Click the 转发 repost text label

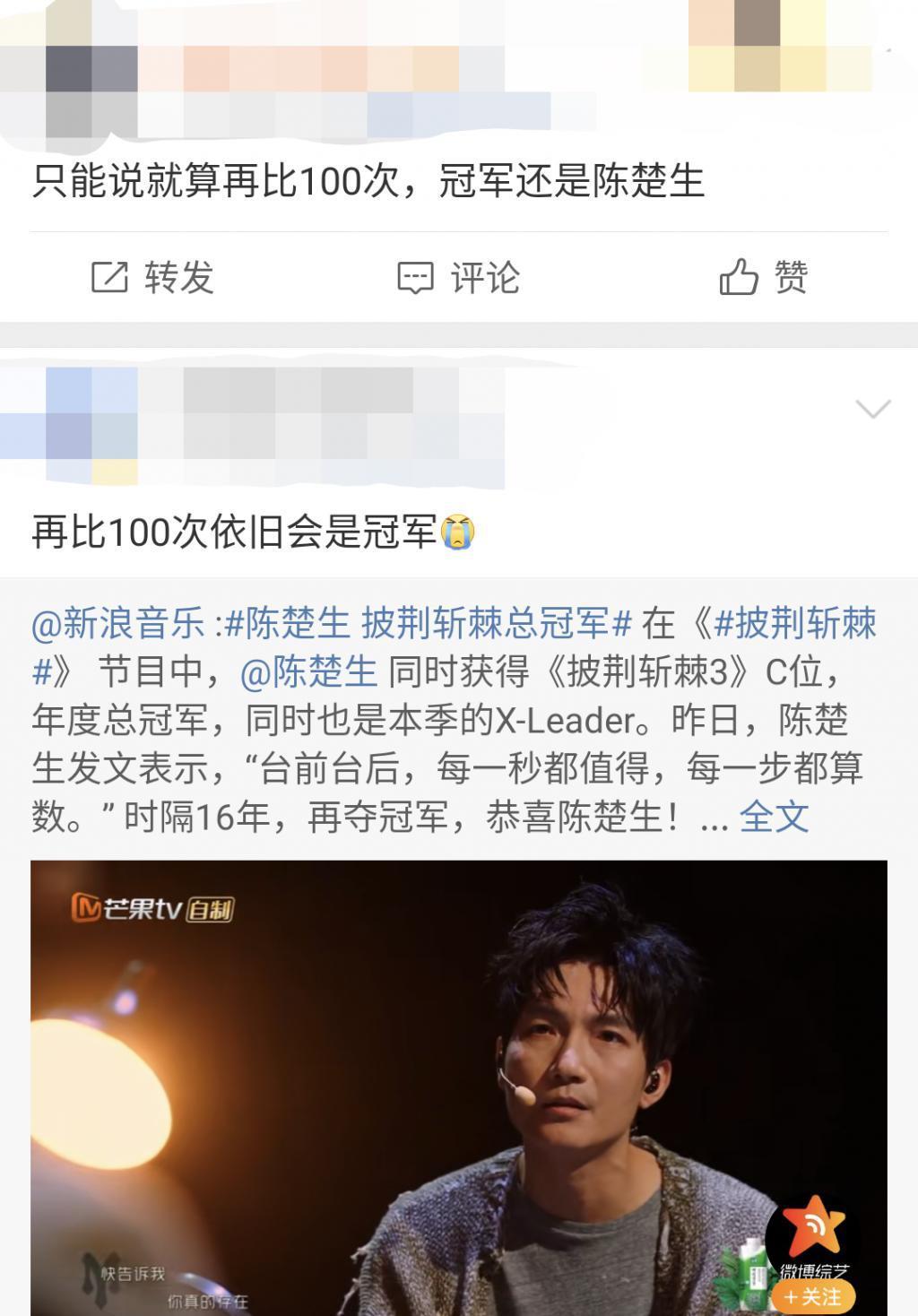click(179, 278)
